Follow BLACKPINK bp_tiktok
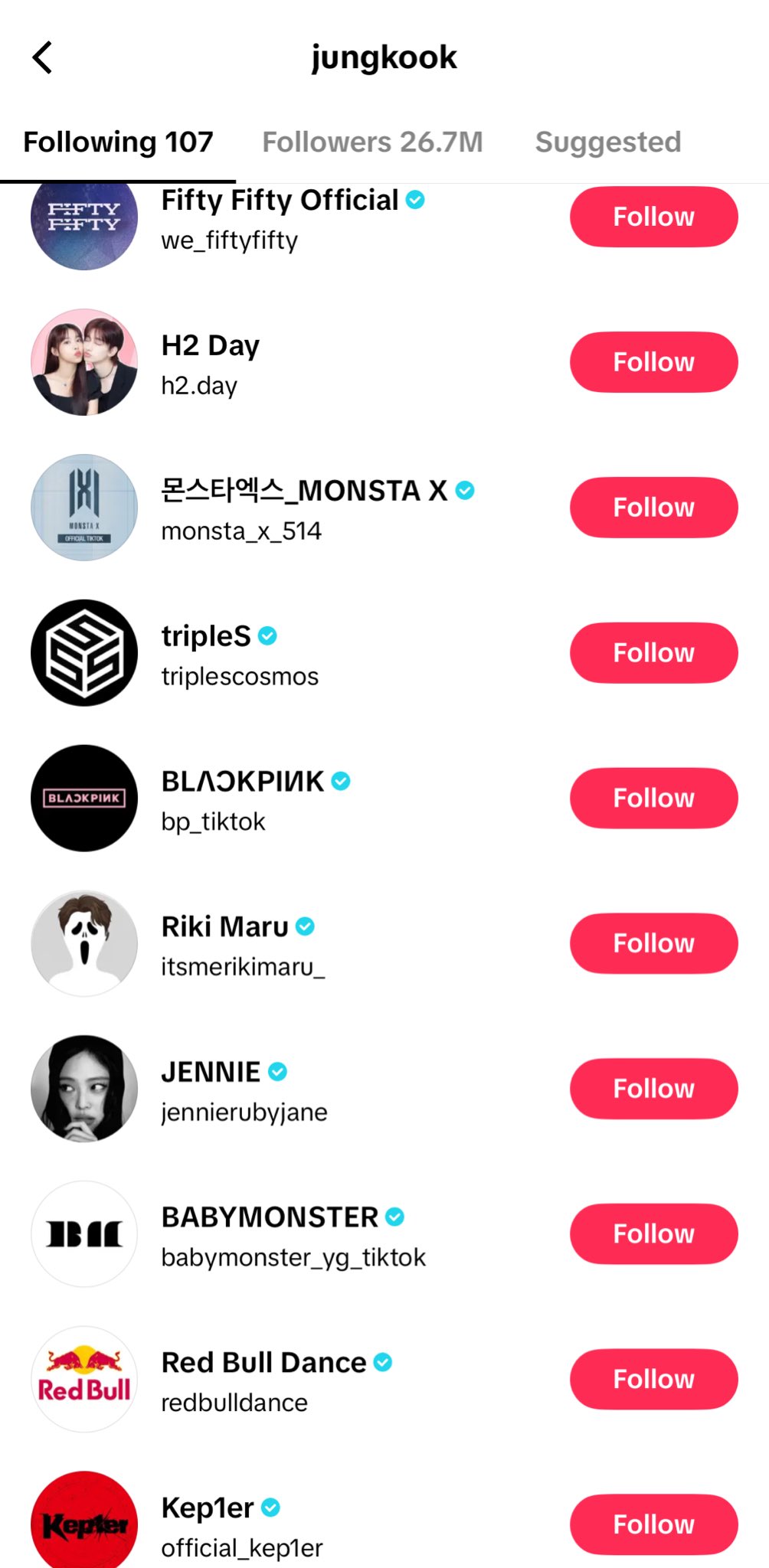The image size is (769, 1568). (653, 798)
